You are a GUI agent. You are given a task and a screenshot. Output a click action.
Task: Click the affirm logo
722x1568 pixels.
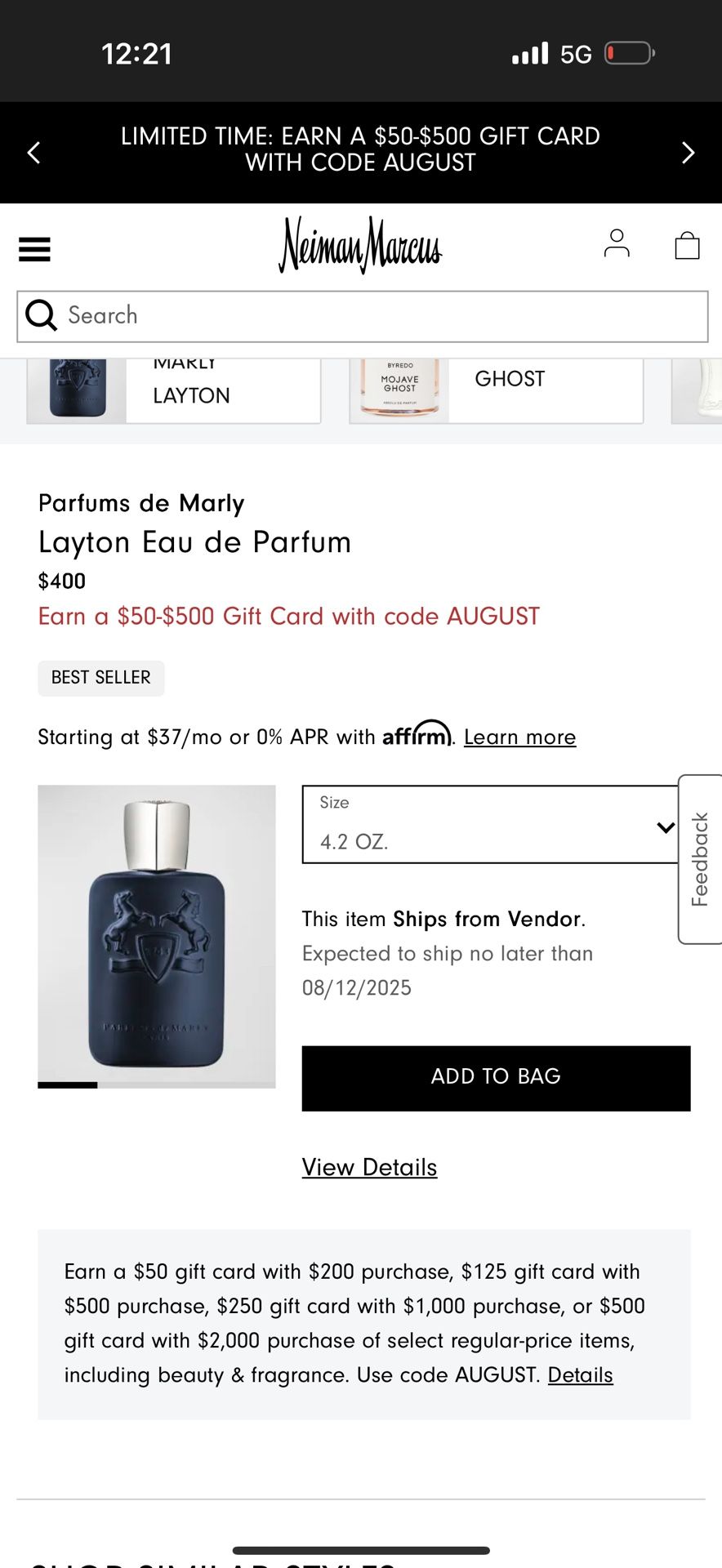point(417,735)
